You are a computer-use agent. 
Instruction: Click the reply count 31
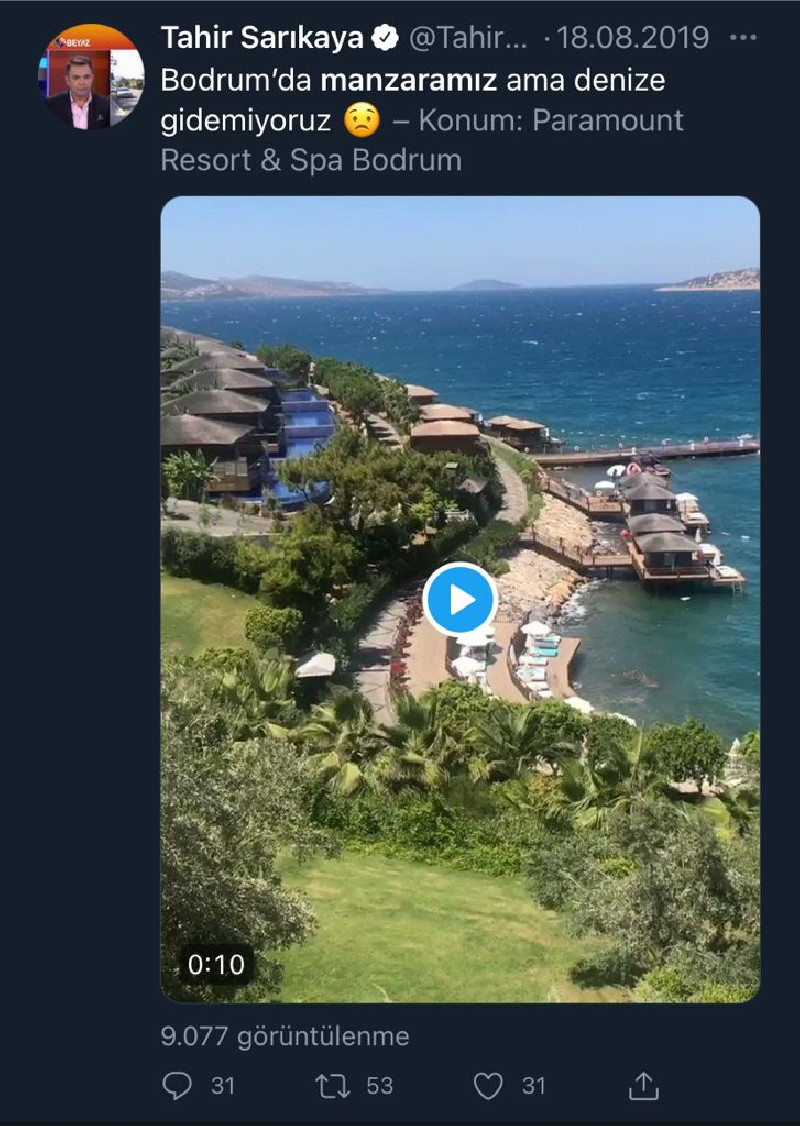click(223, 1085)
